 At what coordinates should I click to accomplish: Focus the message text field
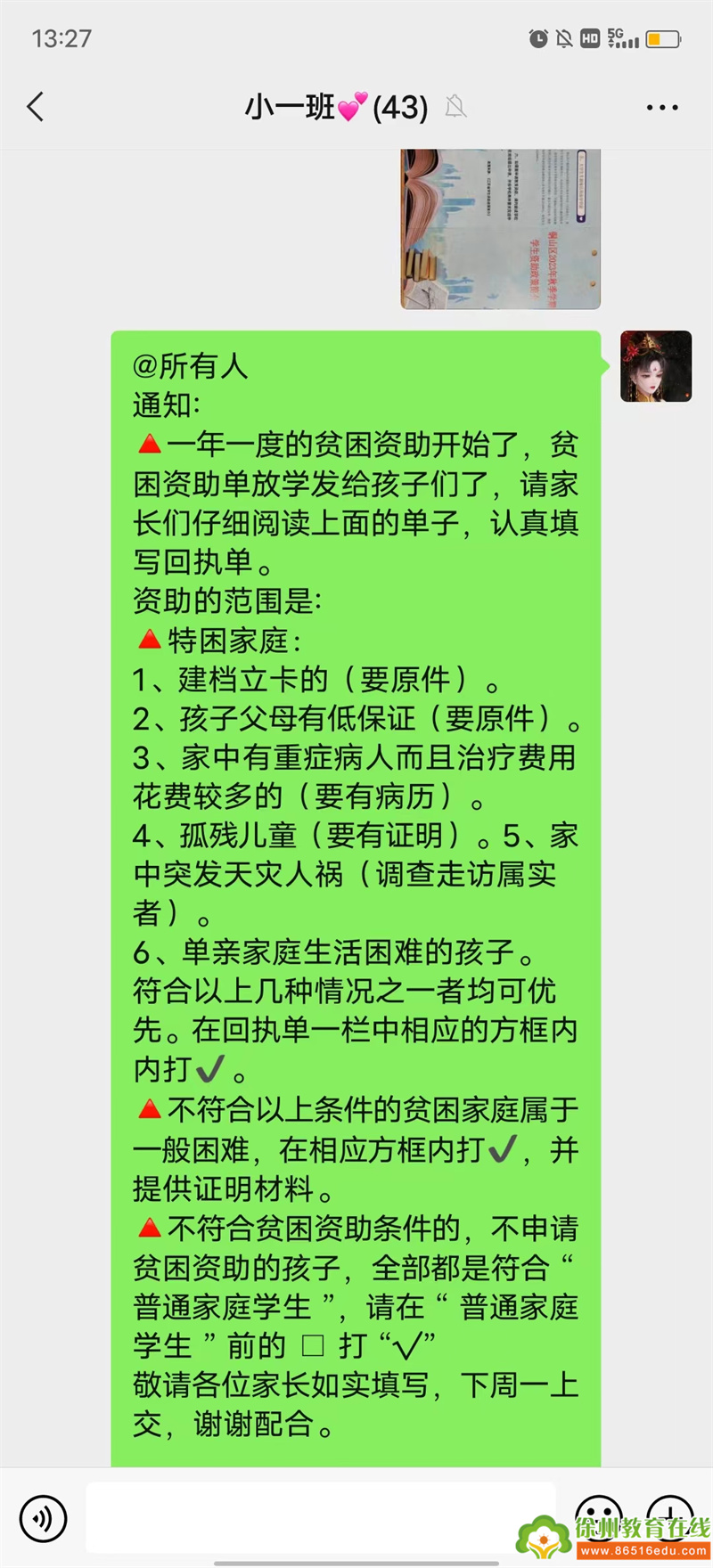pos(321,1518)
